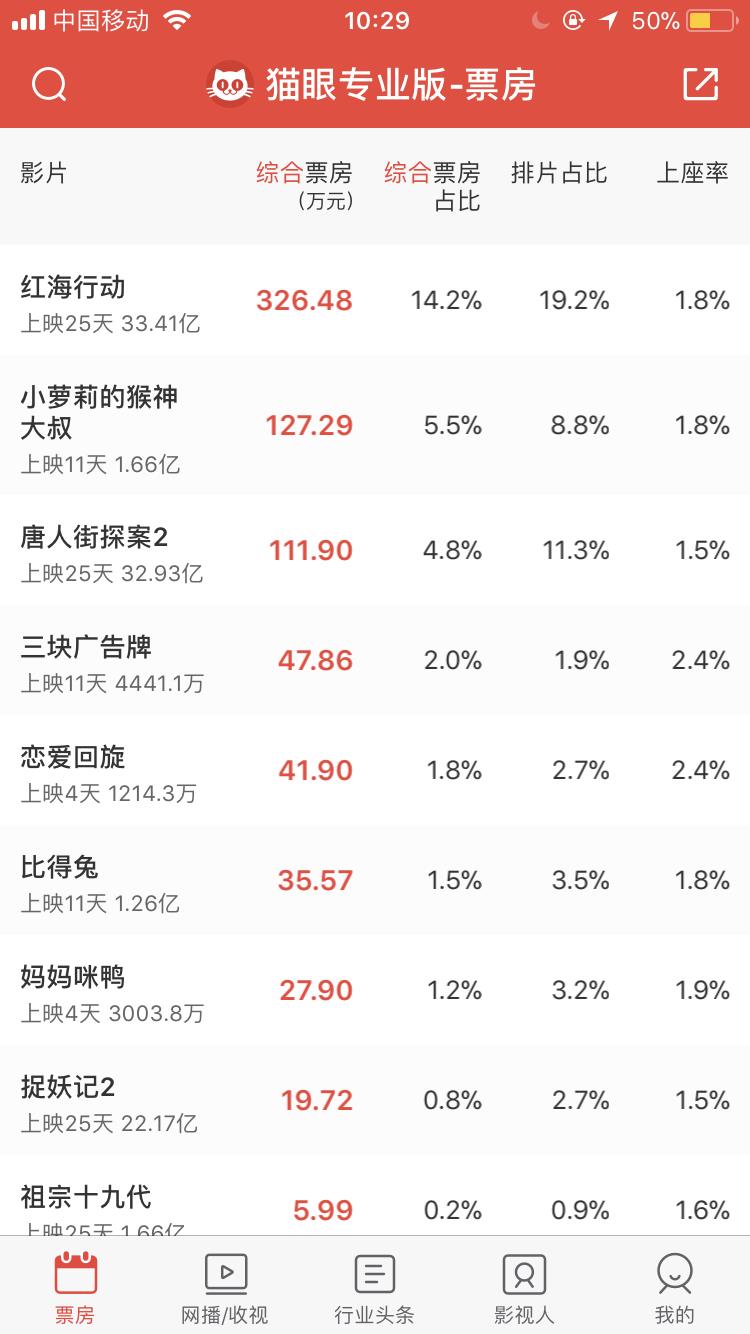The width and height of the screenshot is (750, 1334).
Task: Go to the 行业头条 tab
Action: 374,1289
